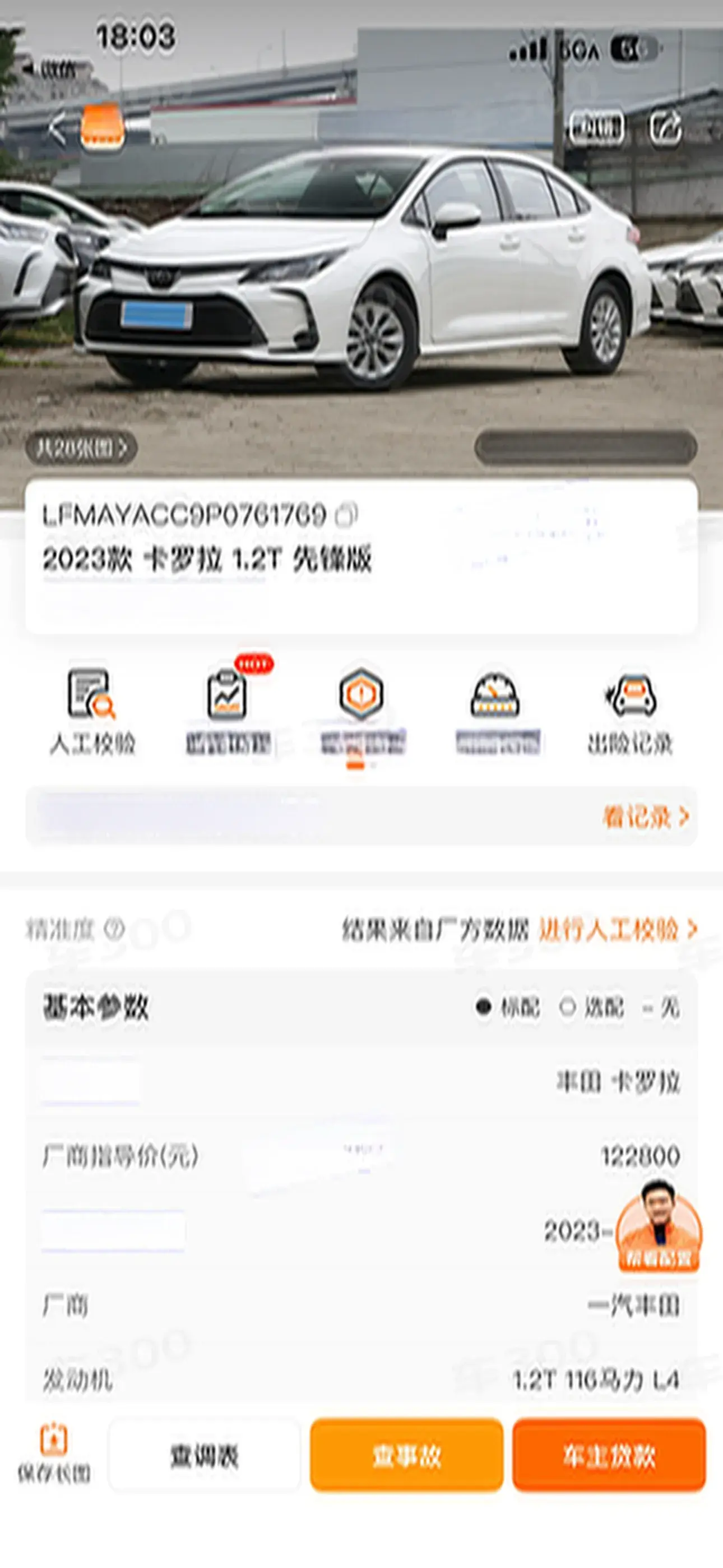
Task: Go back with the top-left arrow
Action: (57, 129)
